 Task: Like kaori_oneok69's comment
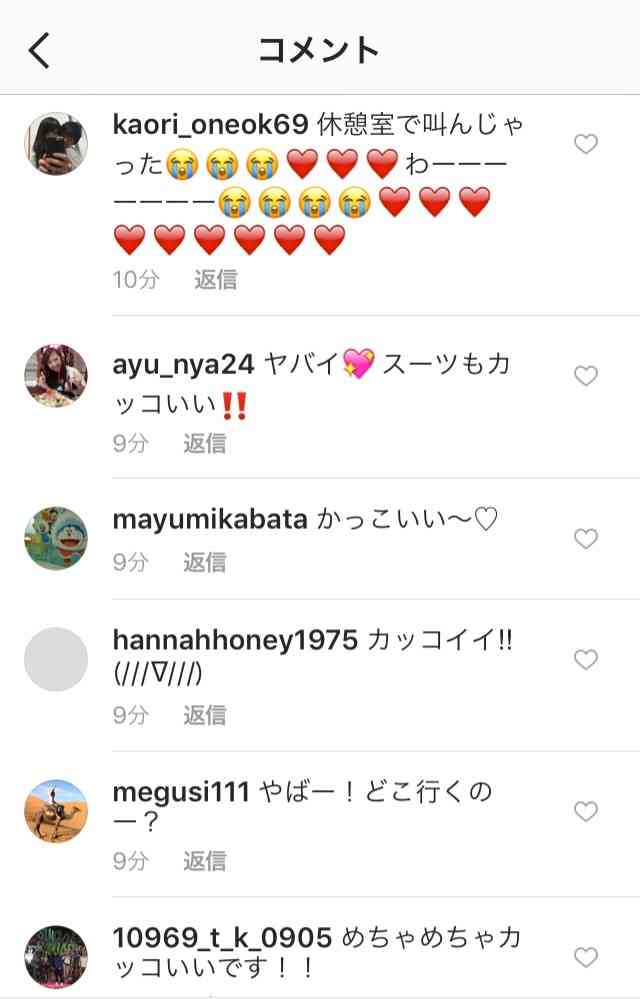(x=586, y=145)
